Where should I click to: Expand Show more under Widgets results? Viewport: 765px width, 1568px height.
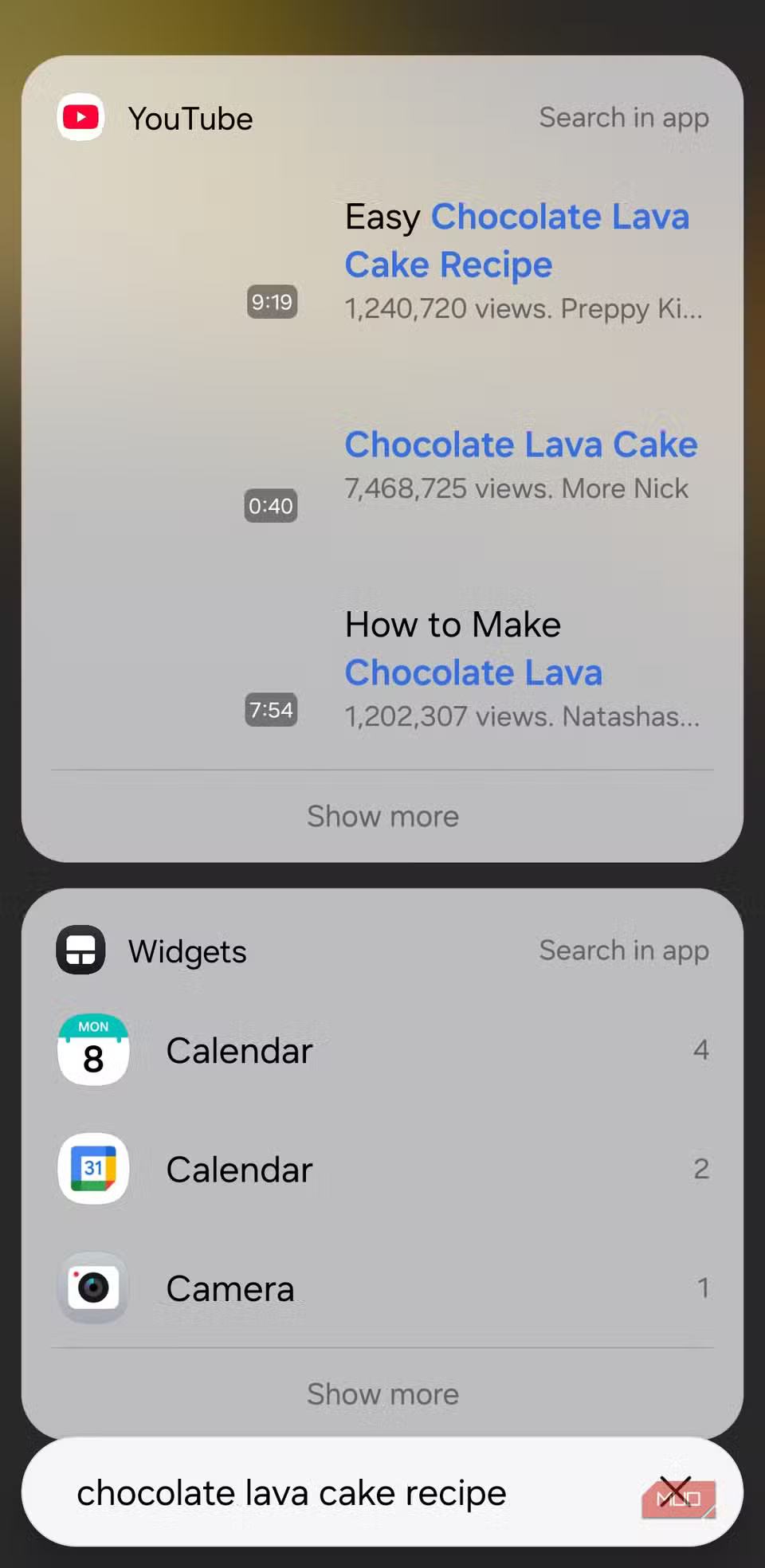pyautogui.click(x=382, y=1394)
